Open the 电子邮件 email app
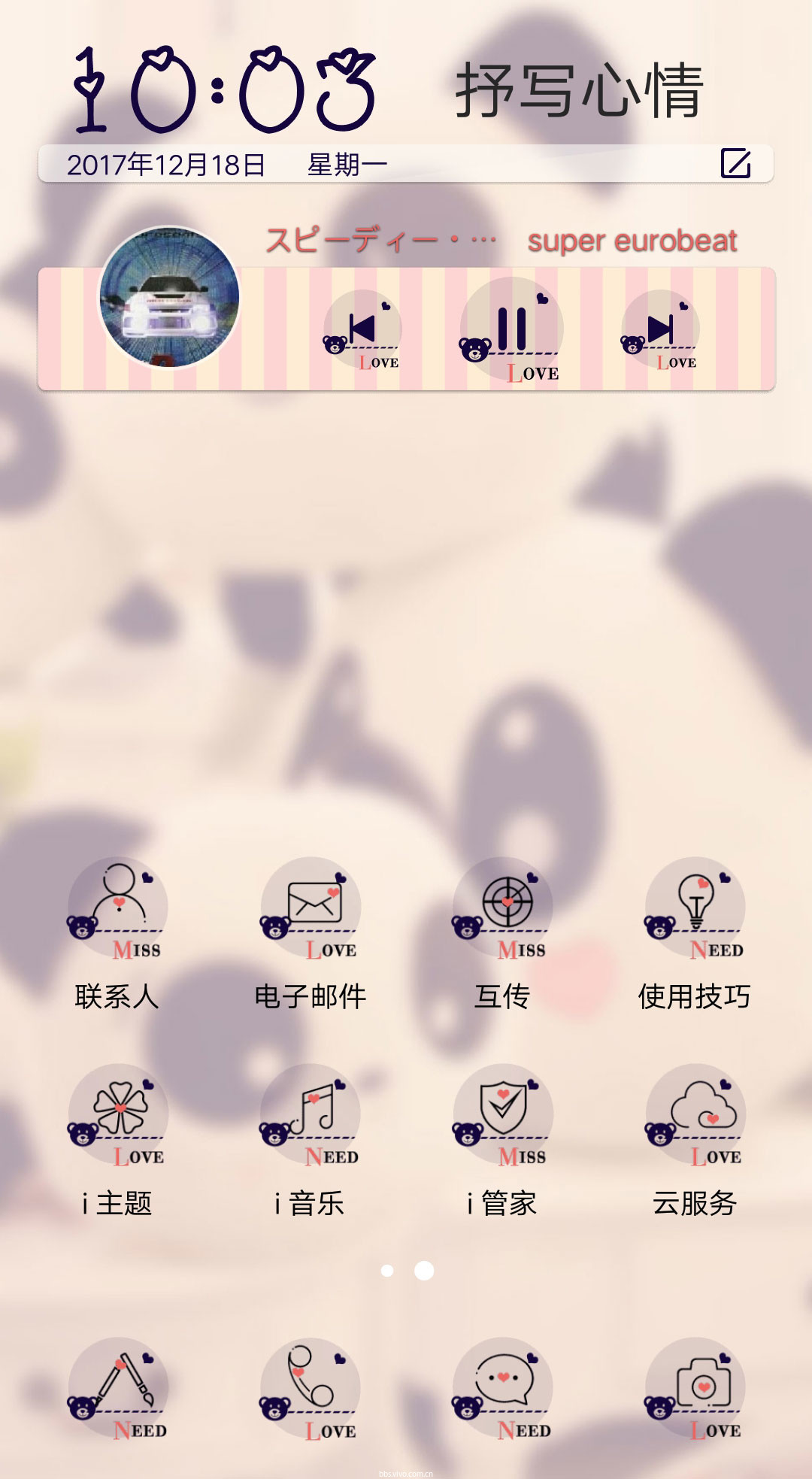Image resolution: width=812 pixels, height=1479 pixels. pos(311,910)
